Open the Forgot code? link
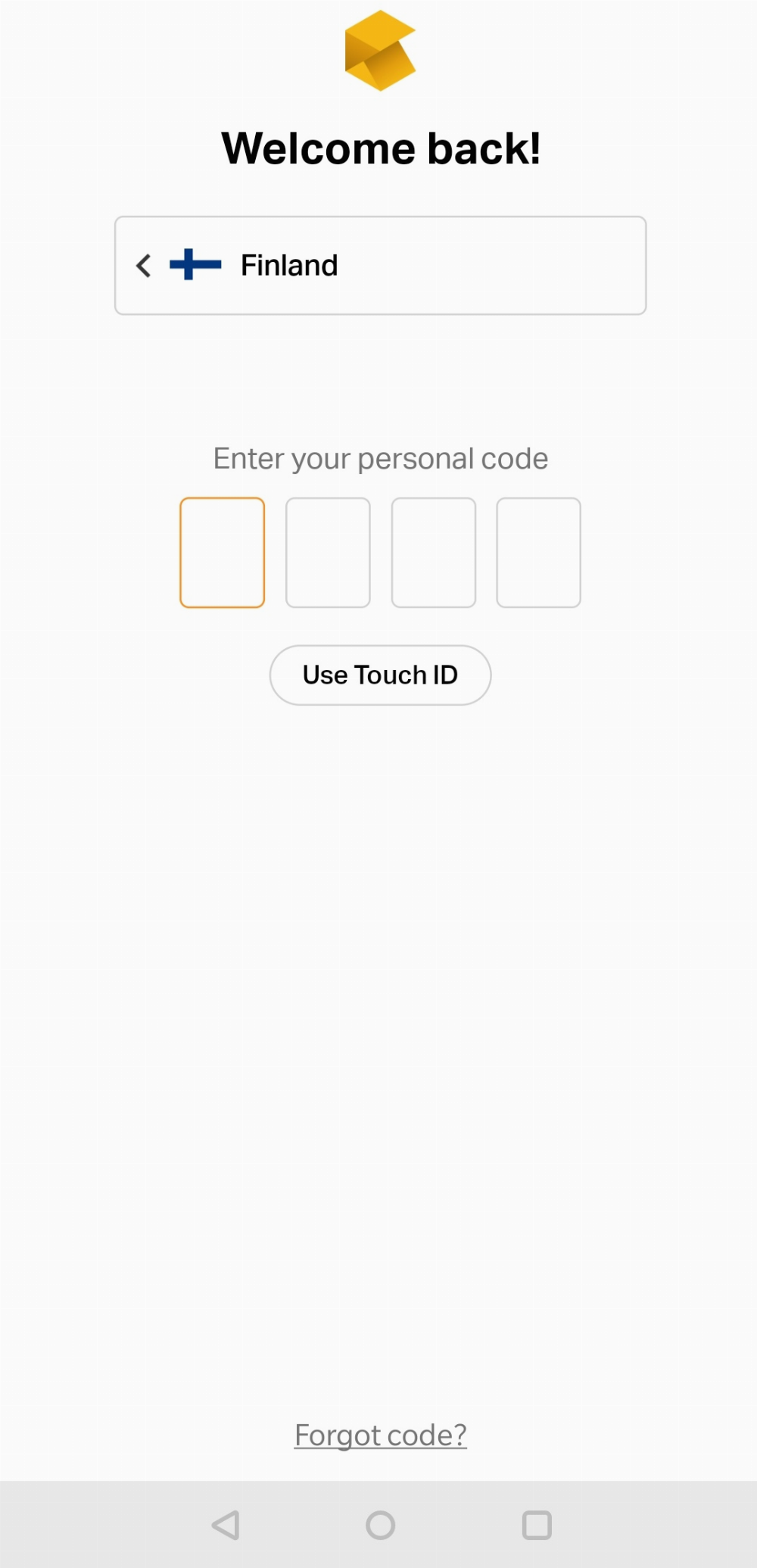This screenshot has width=757, height=1568. coord(380,1434)
